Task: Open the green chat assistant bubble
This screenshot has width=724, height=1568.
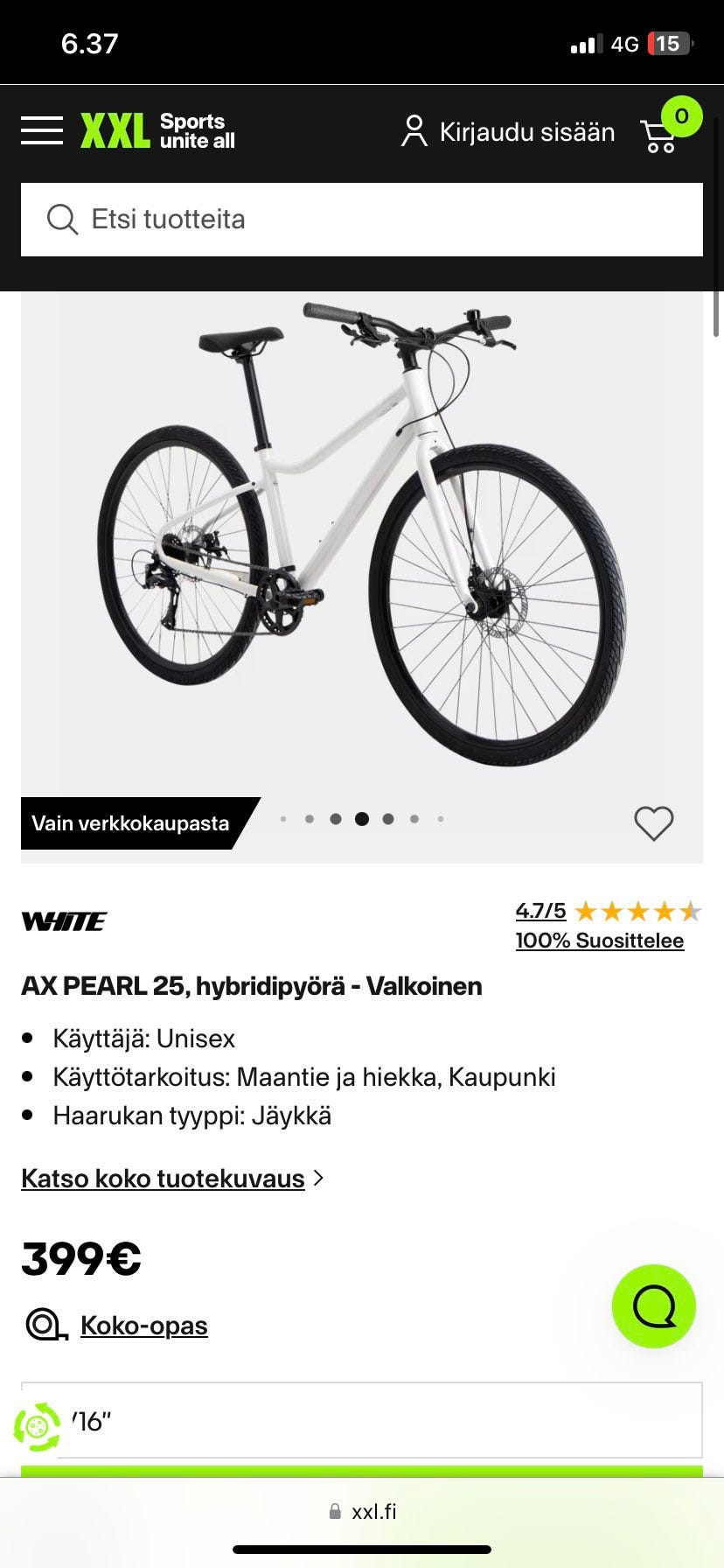Action: (654, 1305)
